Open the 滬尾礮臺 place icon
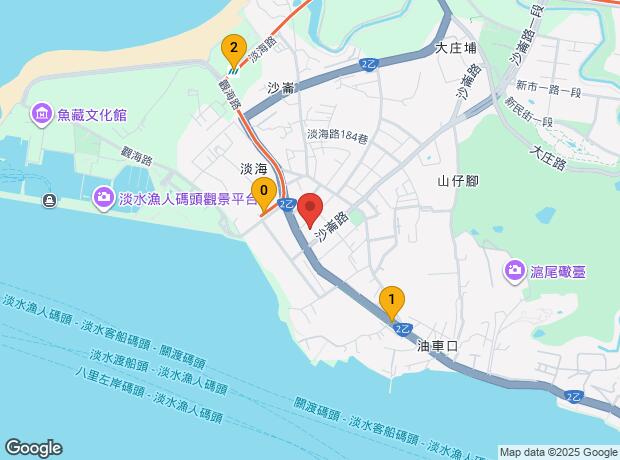The image size is (620, 460). (x=515, y=270)
